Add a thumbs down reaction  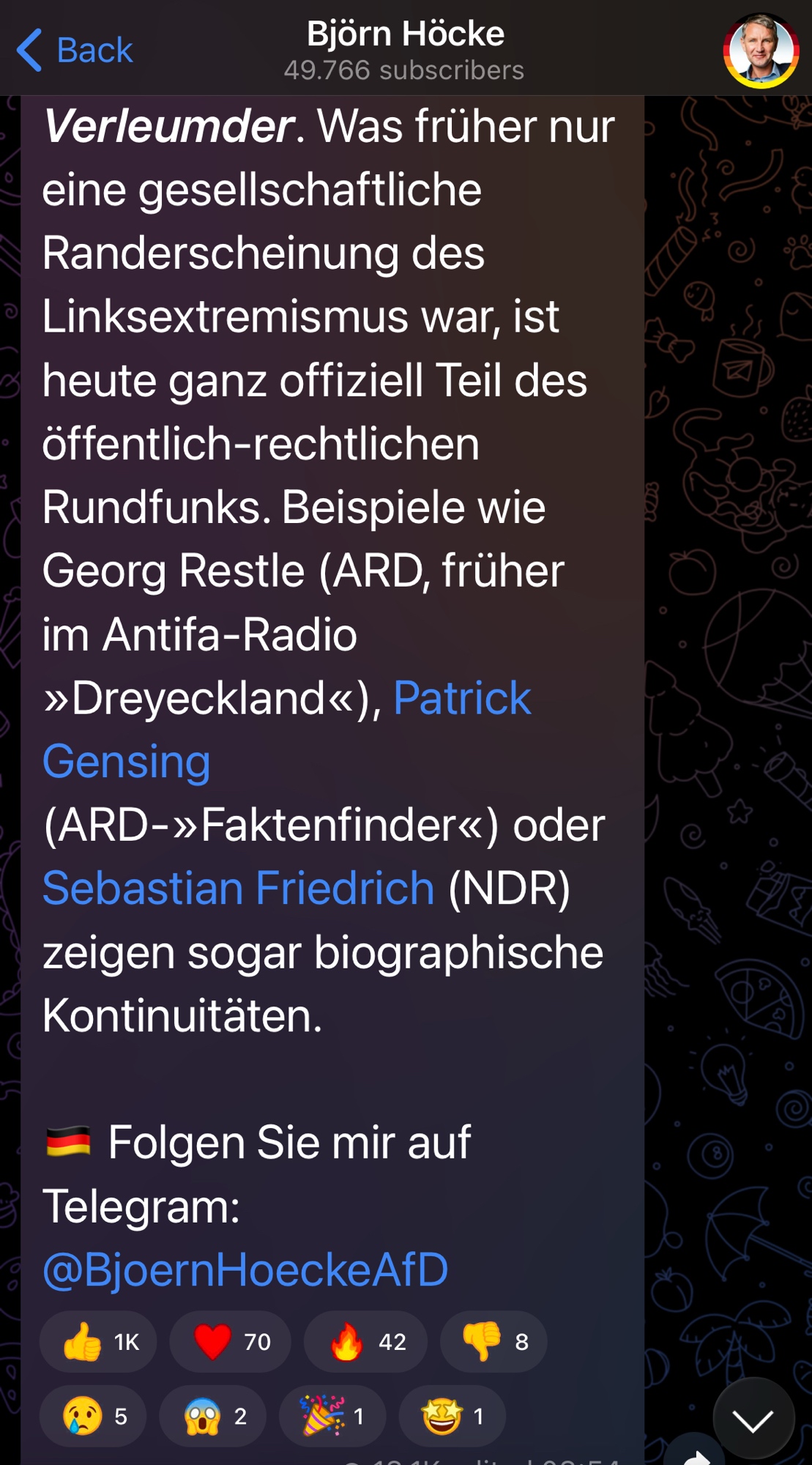pos(493,1341)
